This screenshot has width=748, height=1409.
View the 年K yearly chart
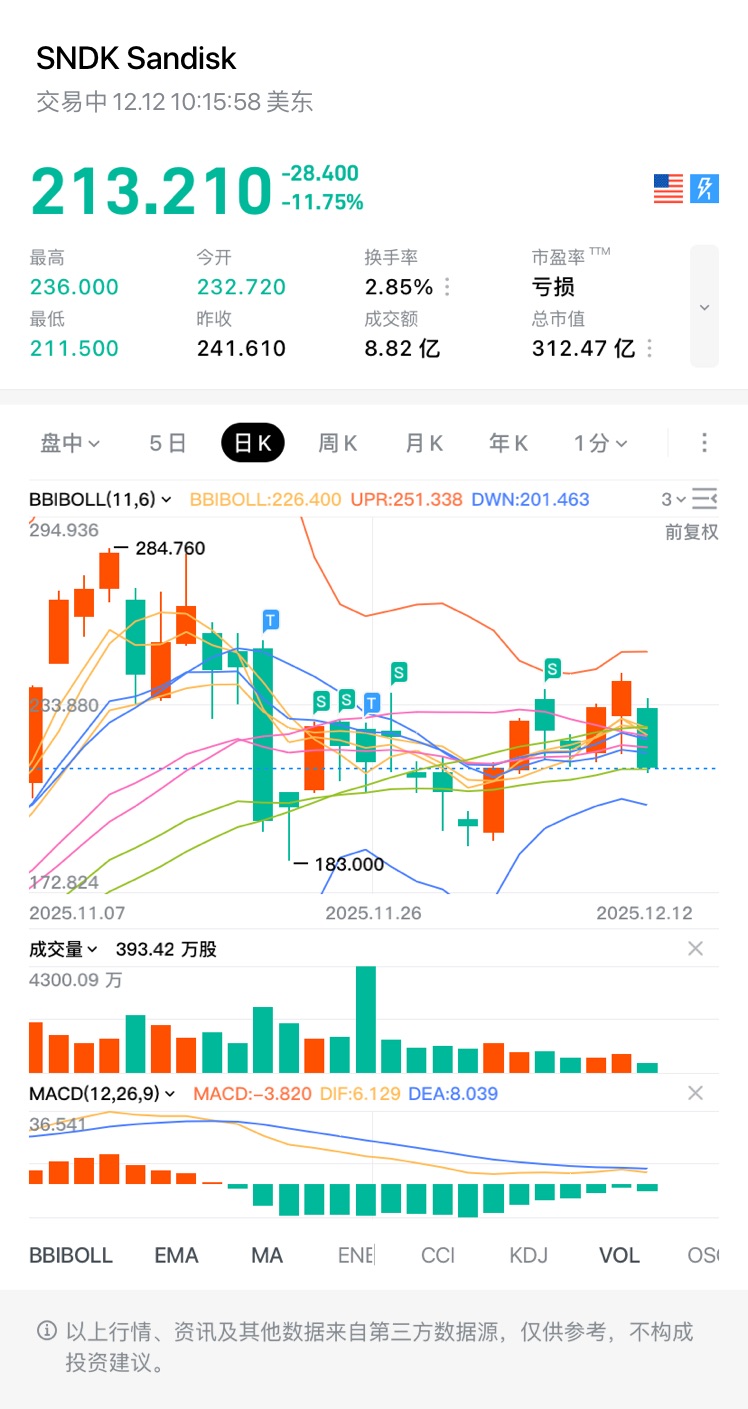(x=508, y=443)
